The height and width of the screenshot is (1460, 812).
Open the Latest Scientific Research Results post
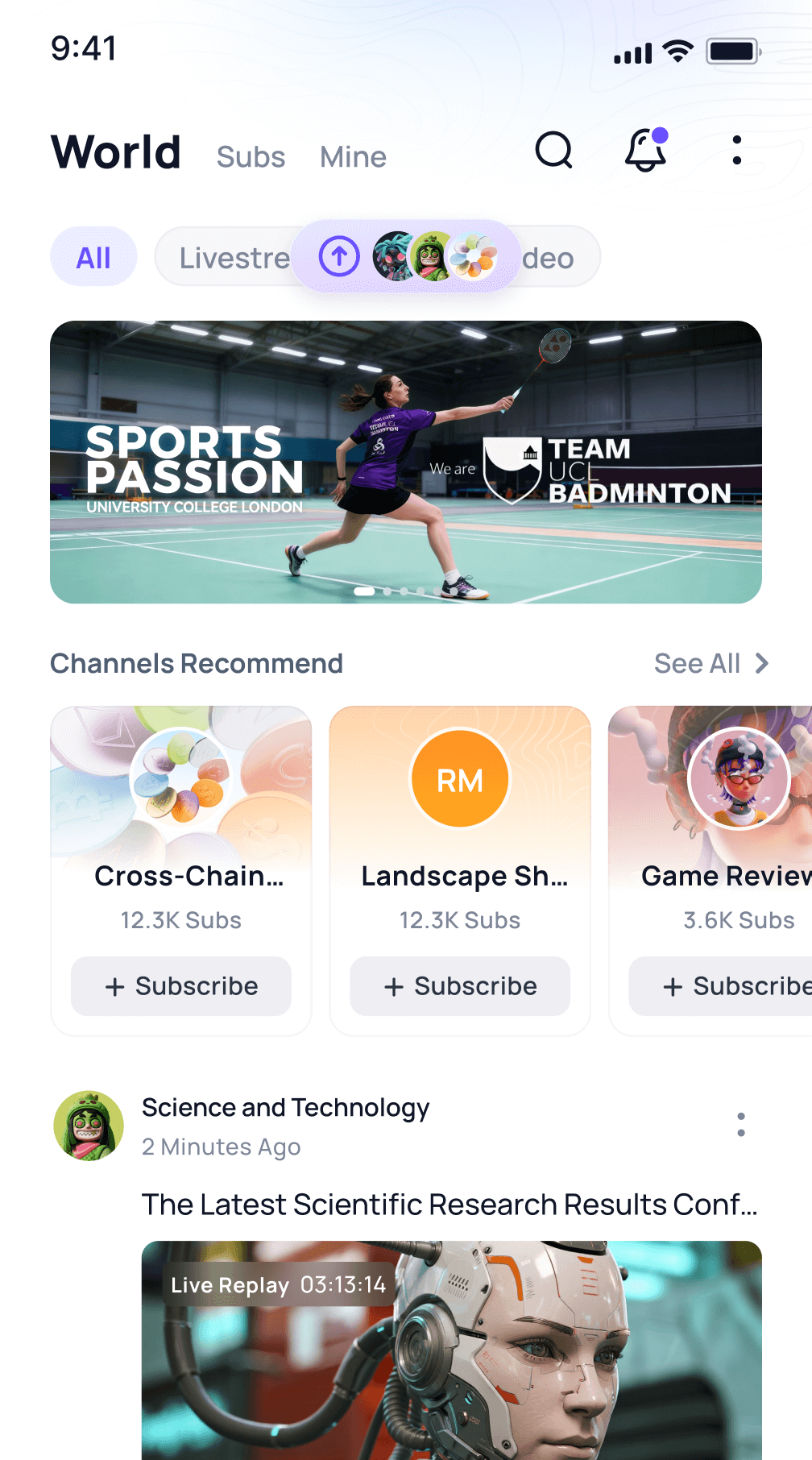tap(449, 1205)
